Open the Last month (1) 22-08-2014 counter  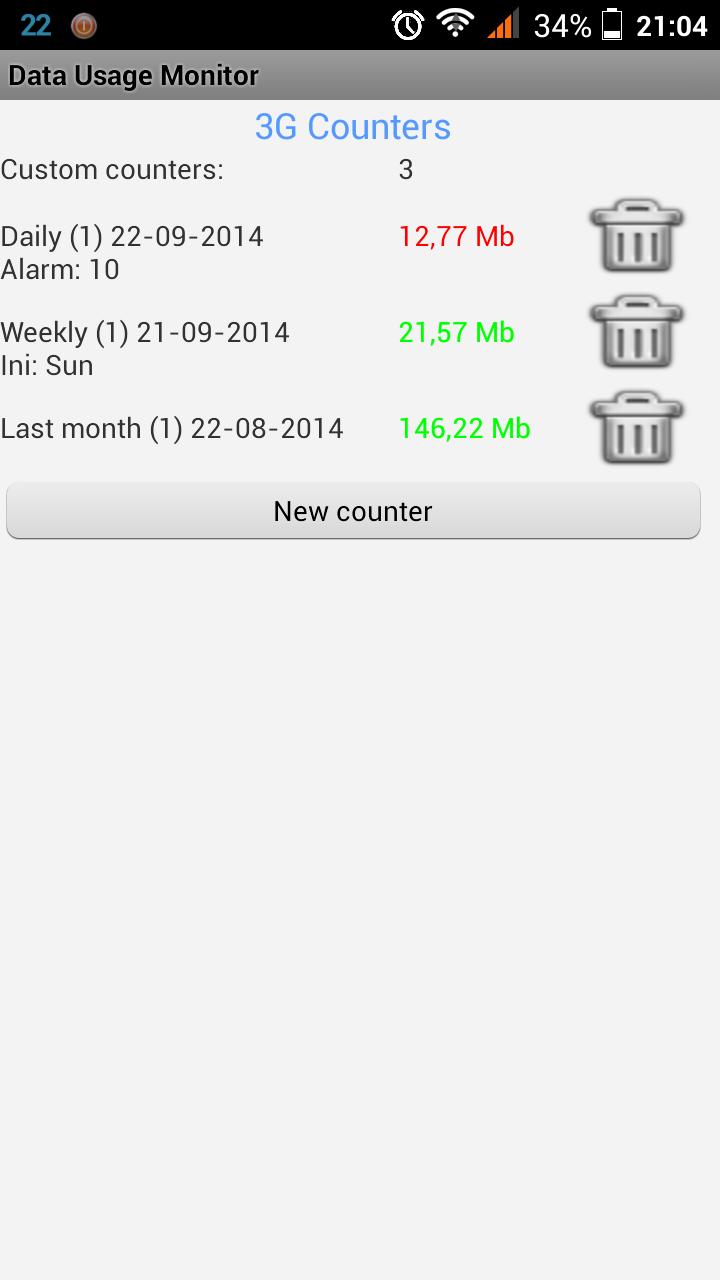pyautogui.click(x=172, y=428)
